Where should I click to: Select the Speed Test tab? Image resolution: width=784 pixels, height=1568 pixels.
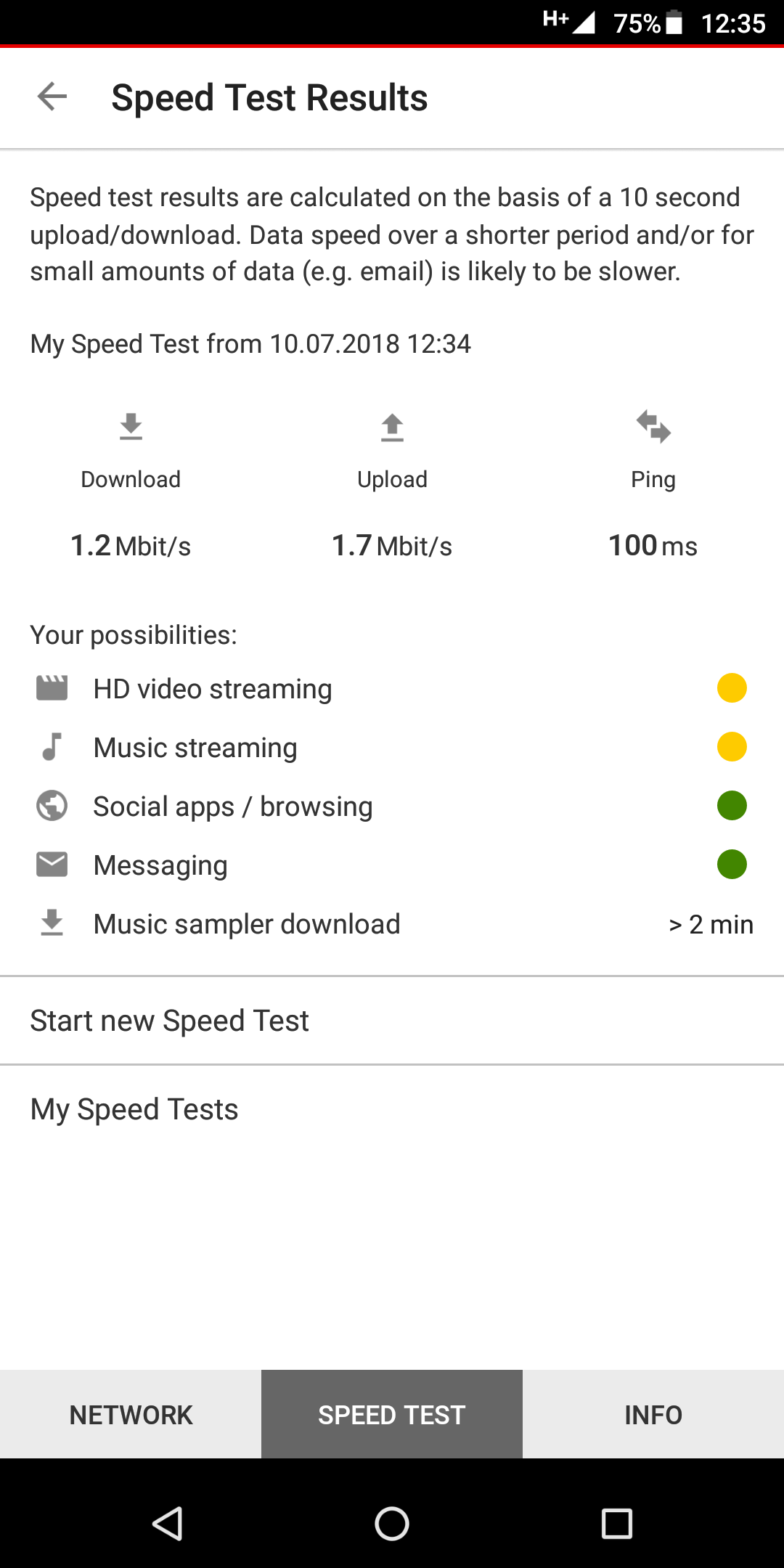pos(392,1414)
